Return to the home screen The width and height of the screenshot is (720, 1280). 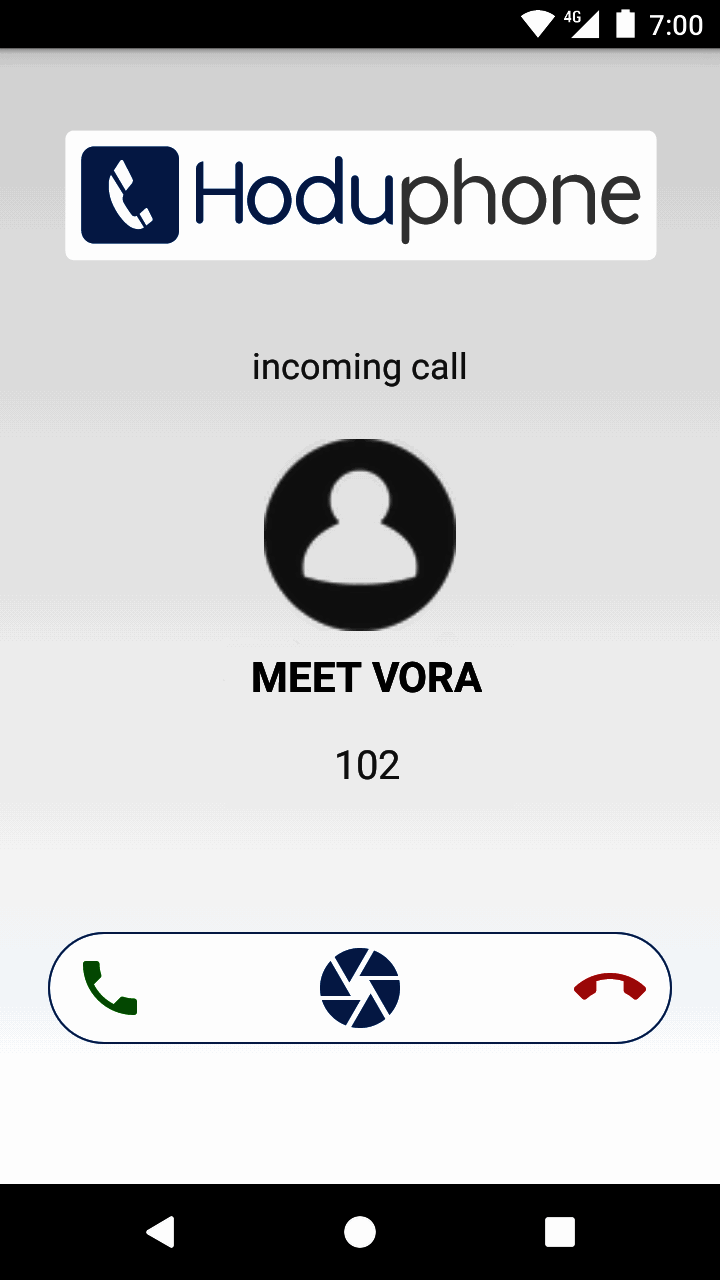[360, 1232]
